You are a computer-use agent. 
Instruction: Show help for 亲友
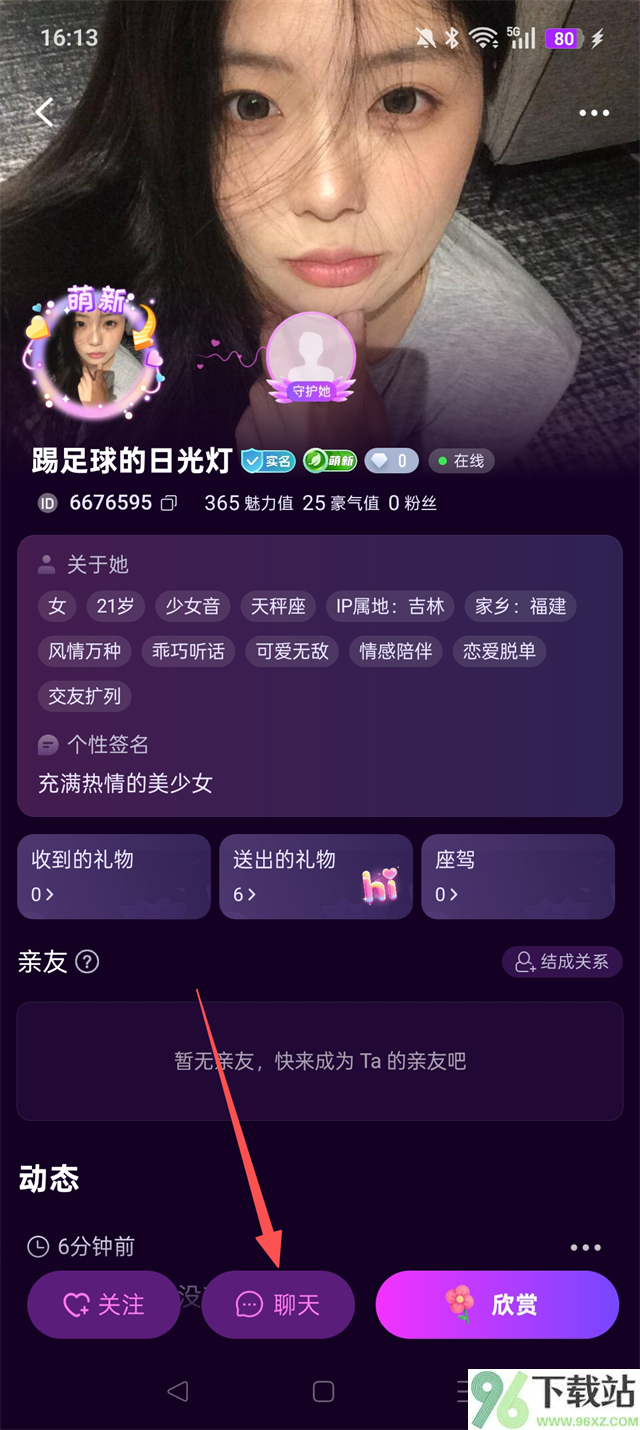[x=88, y=962]
